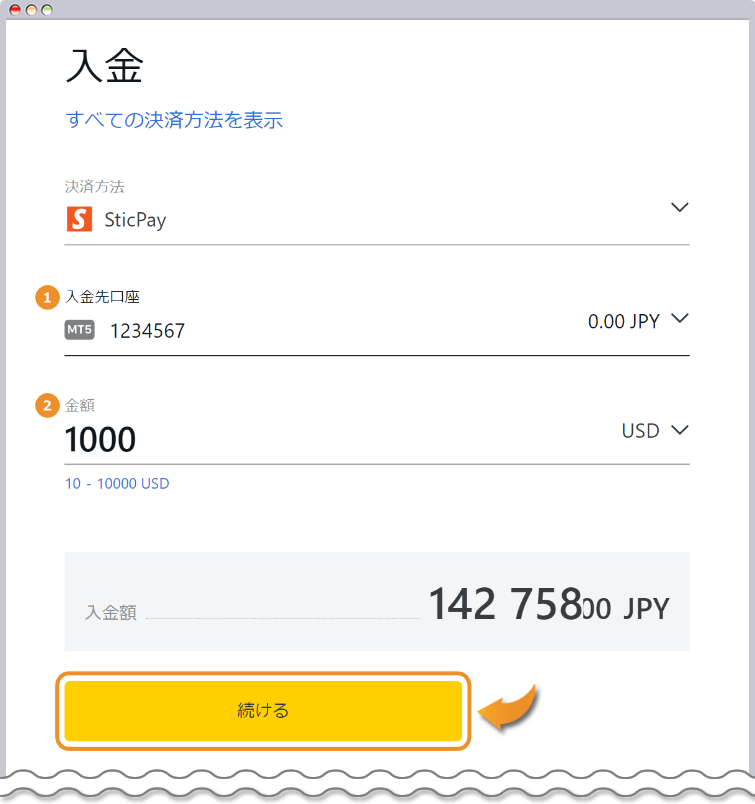This screenshot has height=804, width=755.
Task: Click the orange curved arrow pointer
Action: (x=510, y=707)
